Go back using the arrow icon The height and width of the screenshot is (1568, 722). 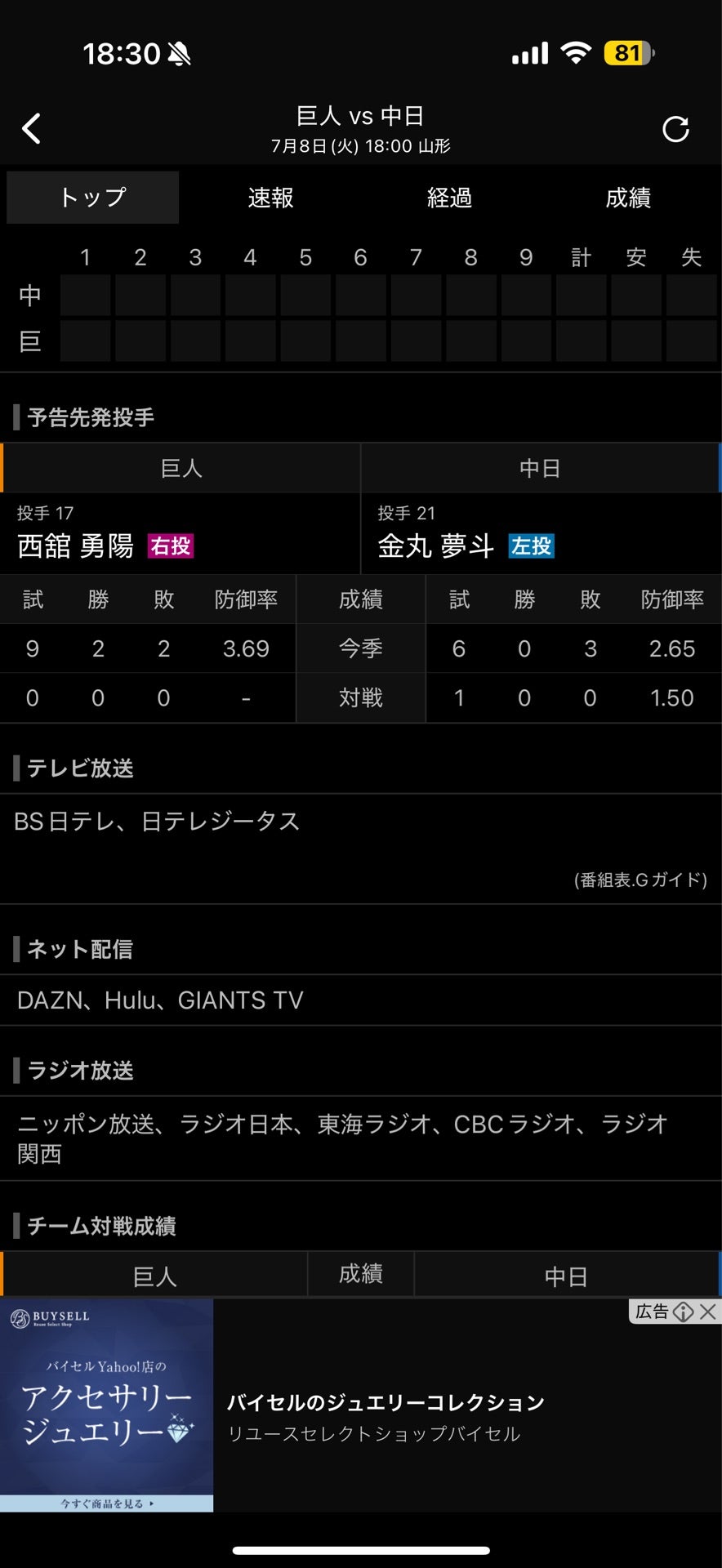tap(31, 129)
